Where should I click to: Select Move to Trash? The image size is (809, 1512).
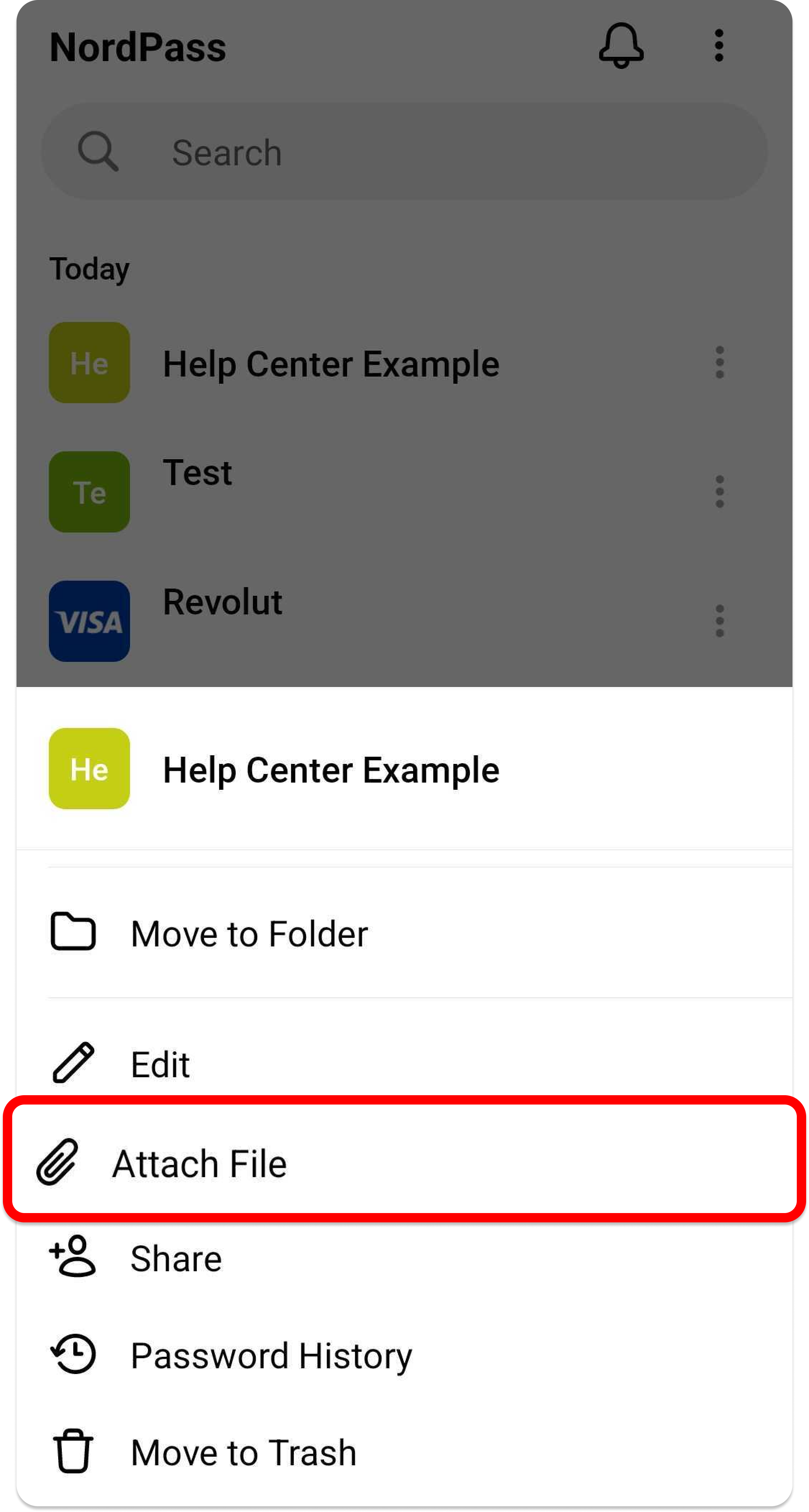point(404,1452)
